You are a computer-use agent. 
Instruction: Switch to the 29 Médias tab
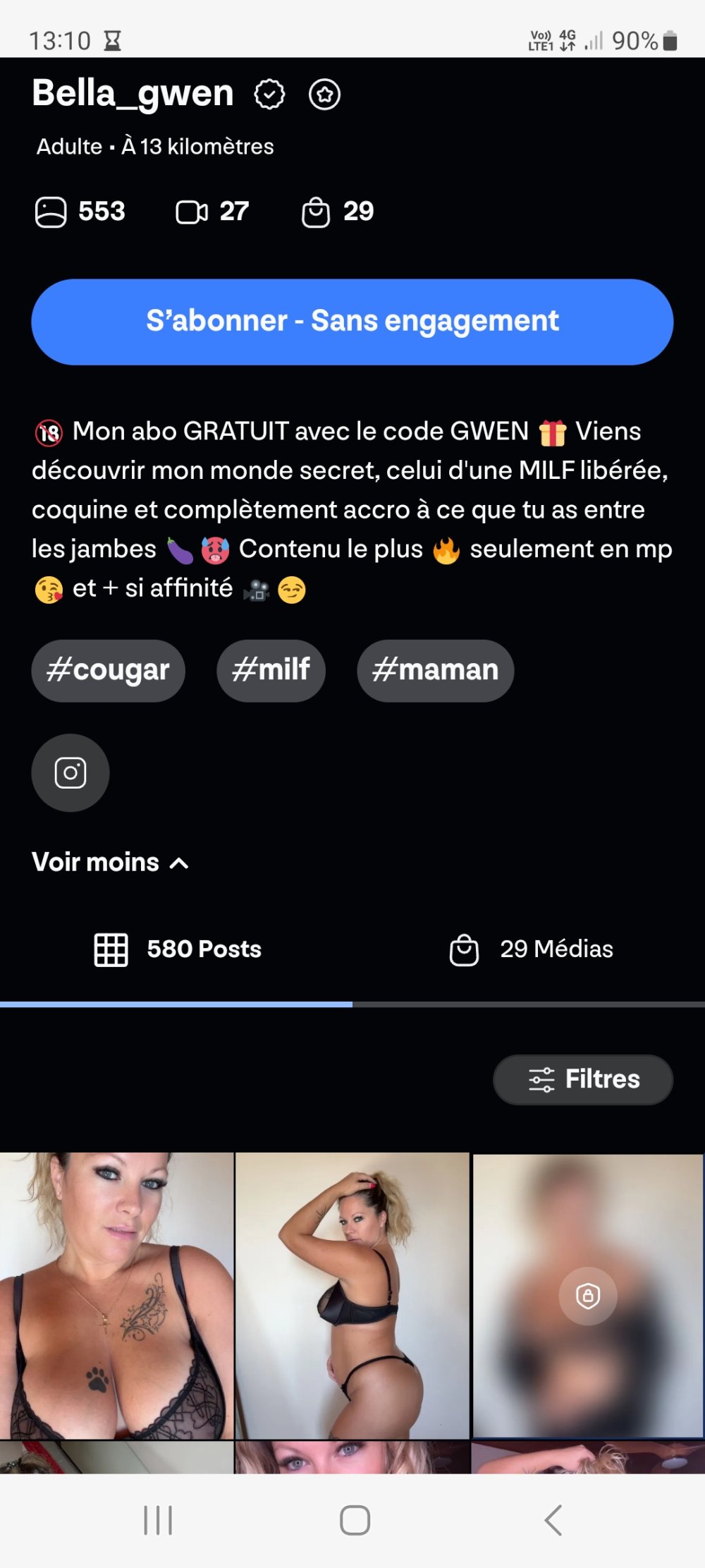pyautogui.click(x=532, y=949)
